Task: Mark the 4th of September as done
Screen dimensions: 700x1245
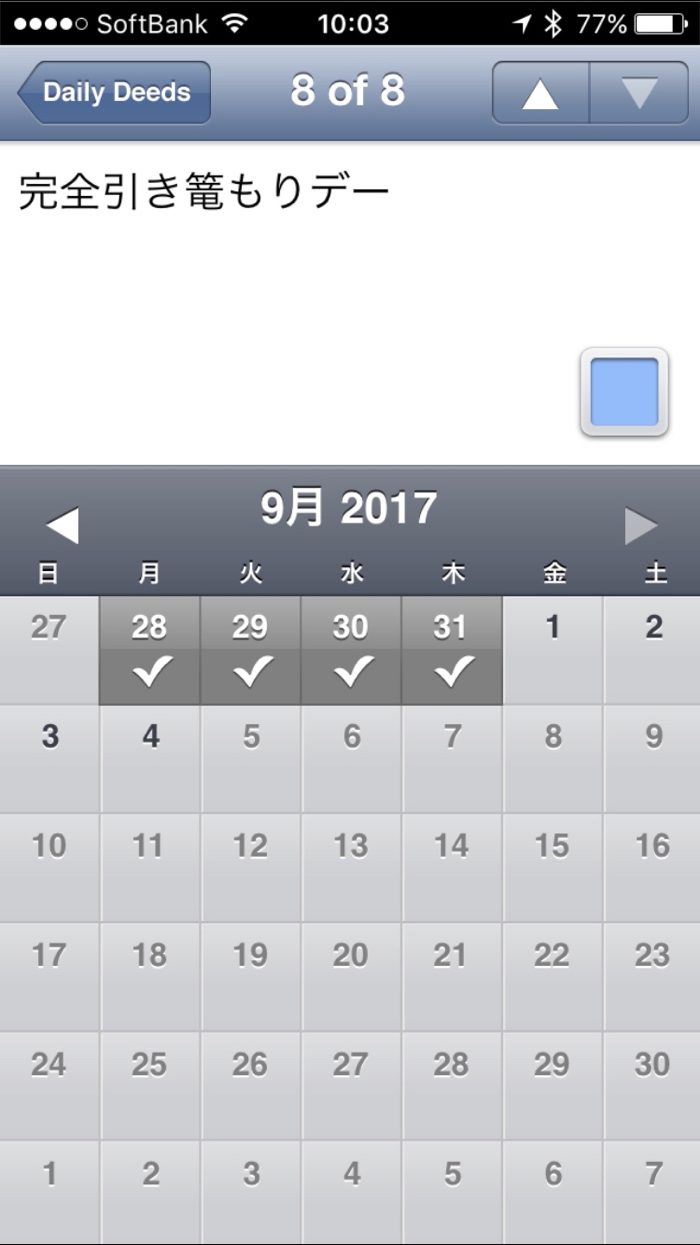Action: (150, 759)
